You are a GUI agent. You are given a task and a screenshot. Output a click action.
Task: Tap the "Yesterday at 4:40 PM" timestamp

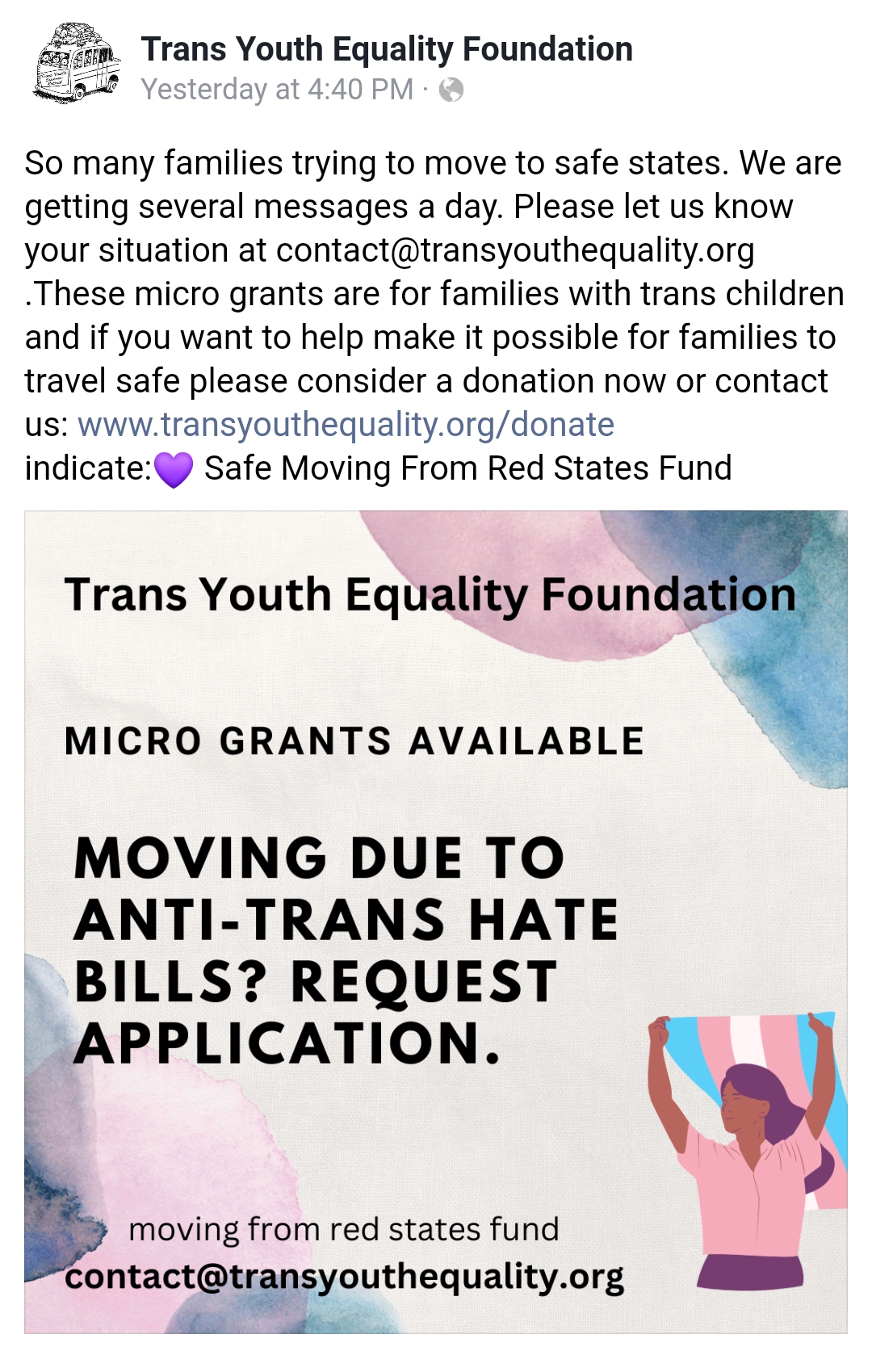(x=277, y=90)
